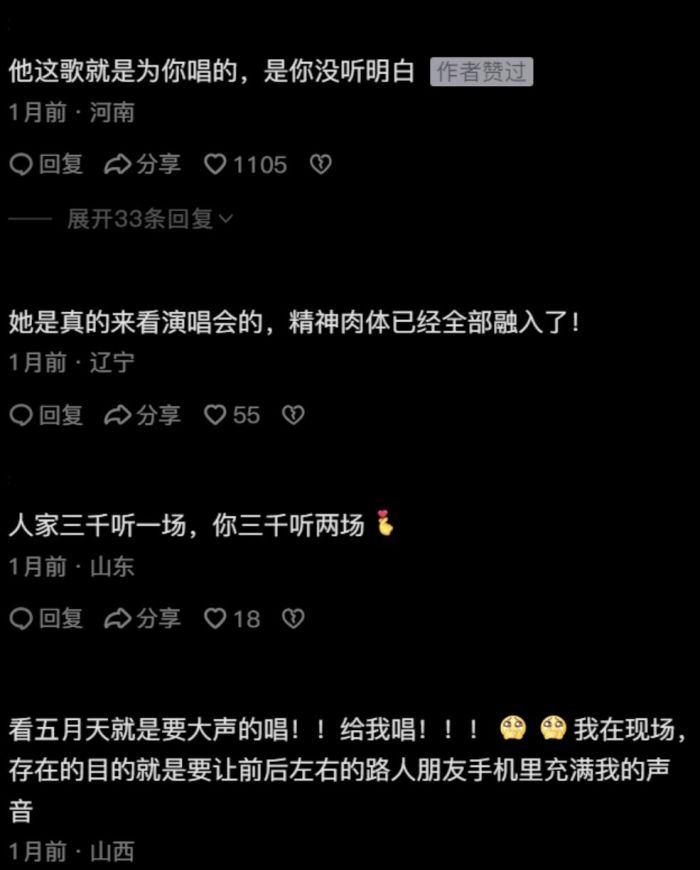Reply to the comment from 山东
The height and width of the screenshot is (870, 700).
click(x=47, y=619)
